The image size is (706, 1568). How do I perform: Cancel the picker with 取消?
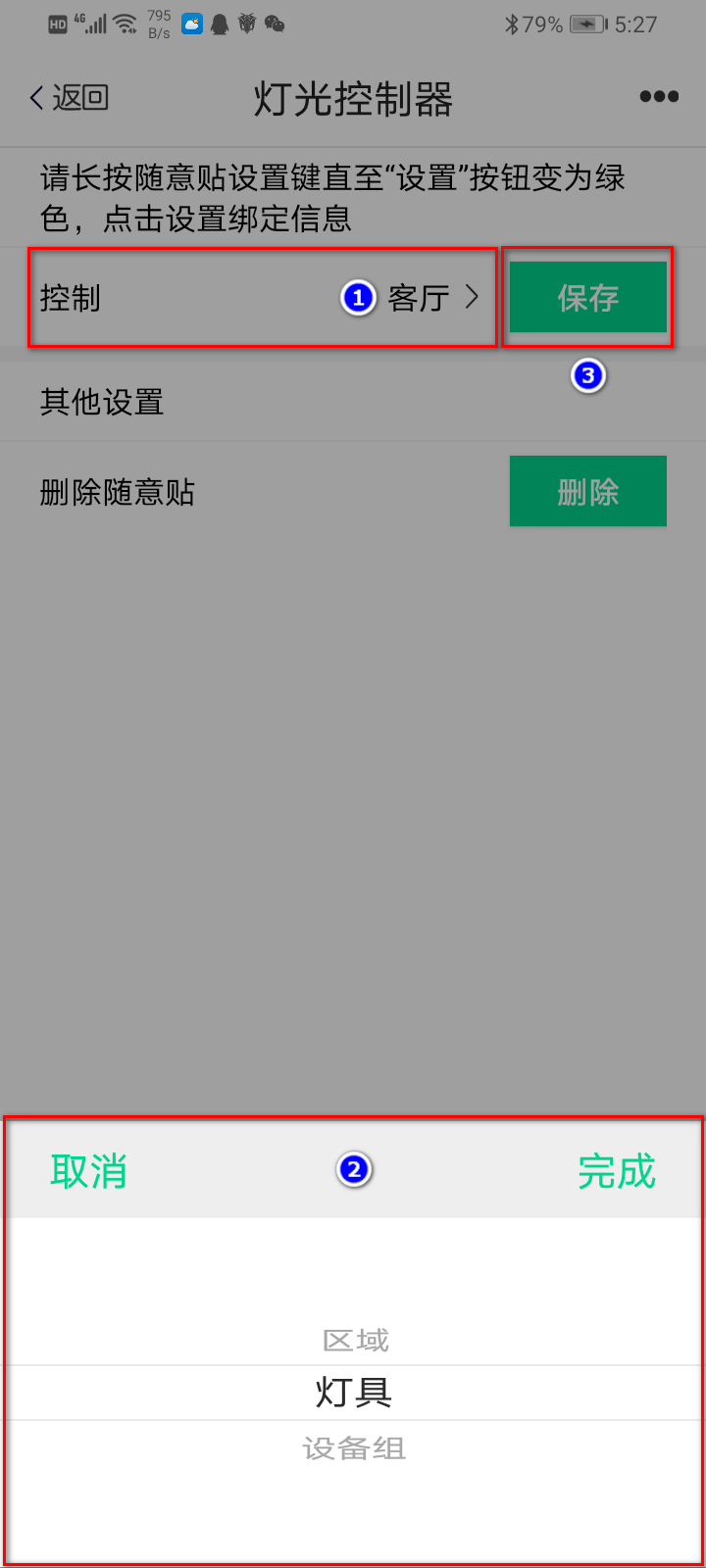coord(88,1171)
